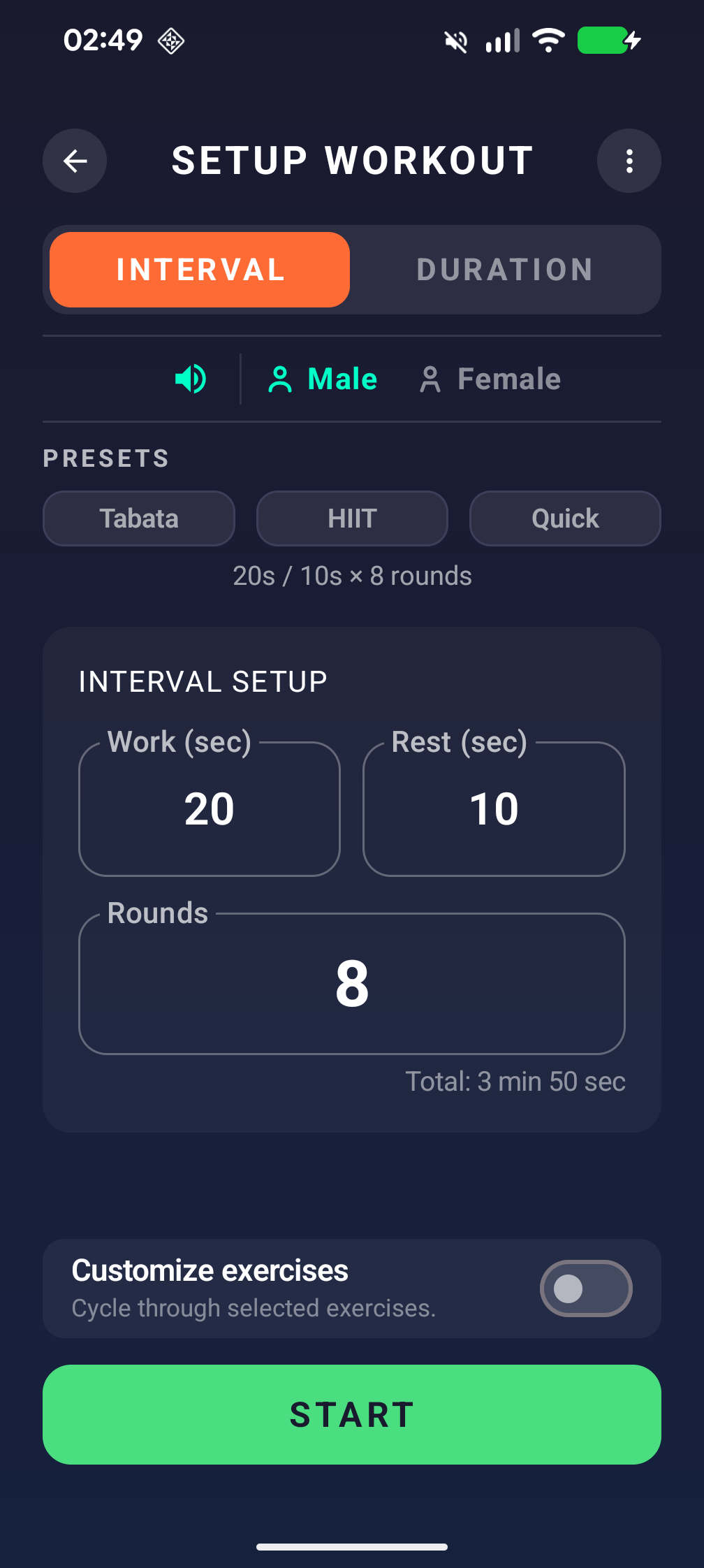Viewport: 704px width, 1568px height.
Task: Edit the Rest seconds field
Action: [x=494, y=809]
